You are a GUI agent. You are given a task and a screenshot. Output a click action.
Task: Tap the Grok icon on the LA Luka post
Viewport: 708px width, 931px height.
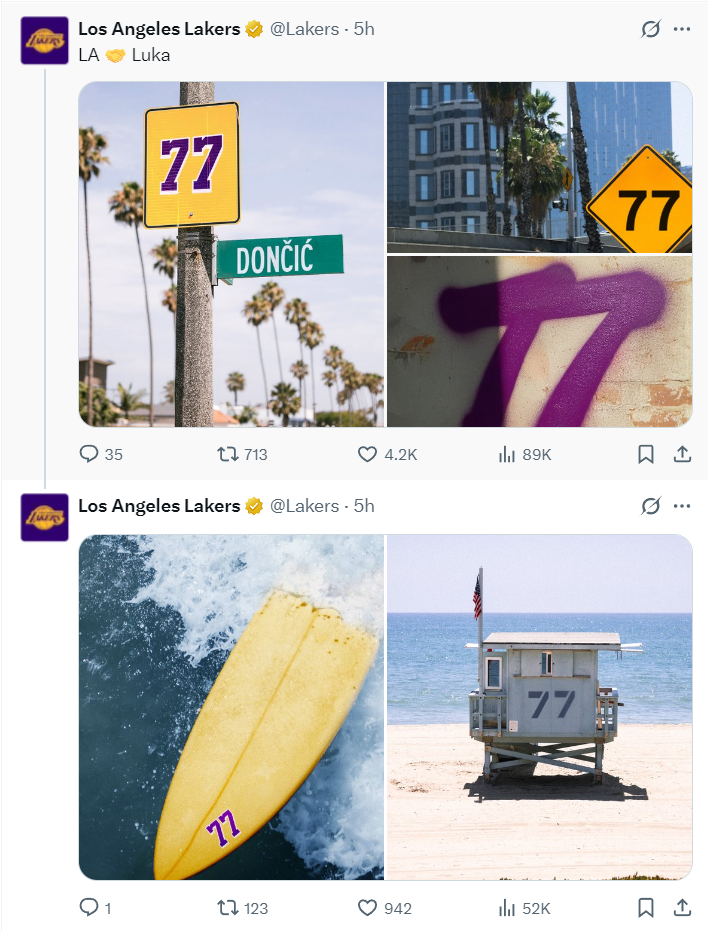click(x=650, y=29)
